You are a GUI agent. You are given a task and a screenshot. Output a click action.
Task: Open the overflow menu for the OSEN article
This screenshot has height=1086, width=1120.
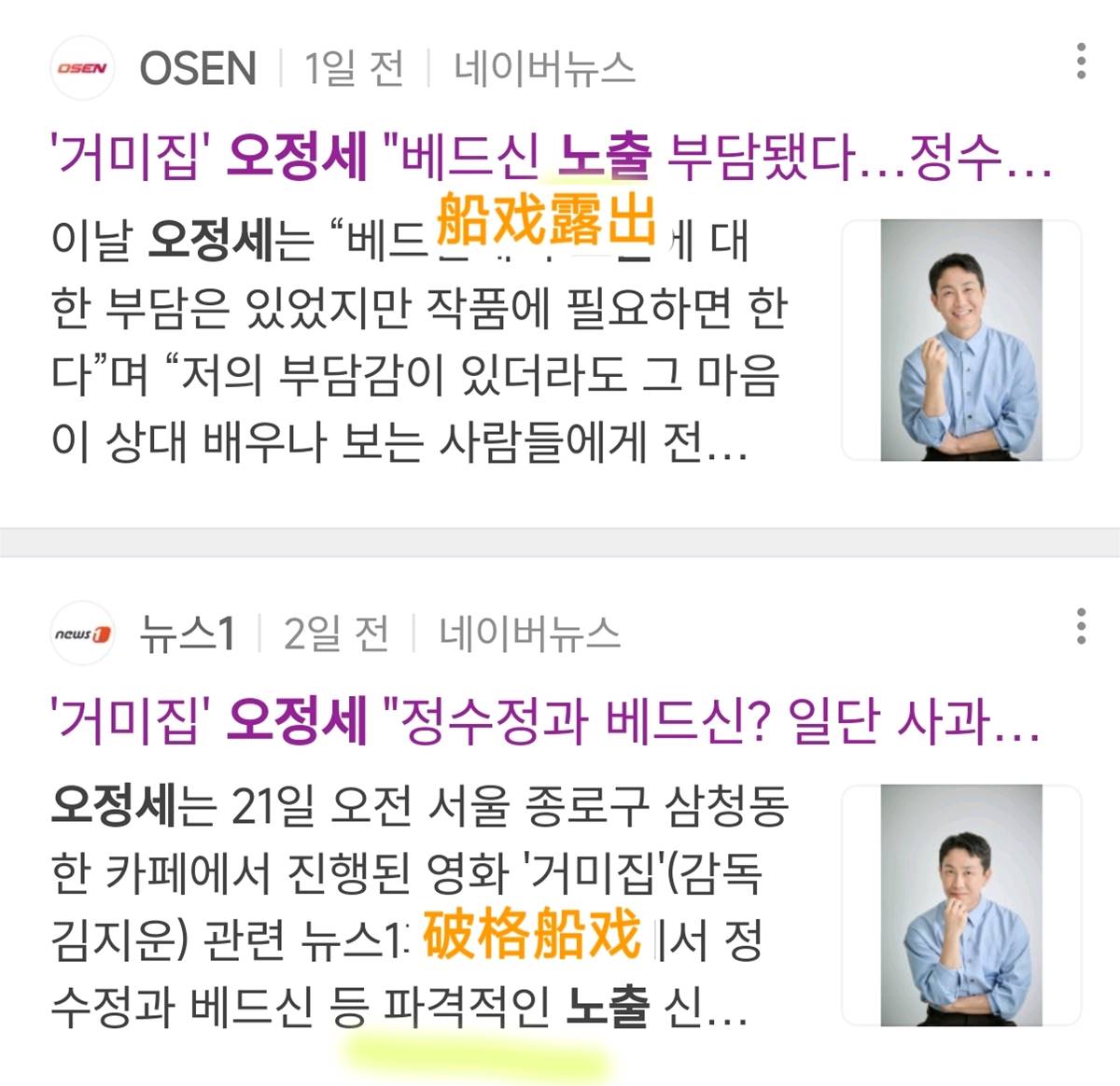click(1081, 62)
